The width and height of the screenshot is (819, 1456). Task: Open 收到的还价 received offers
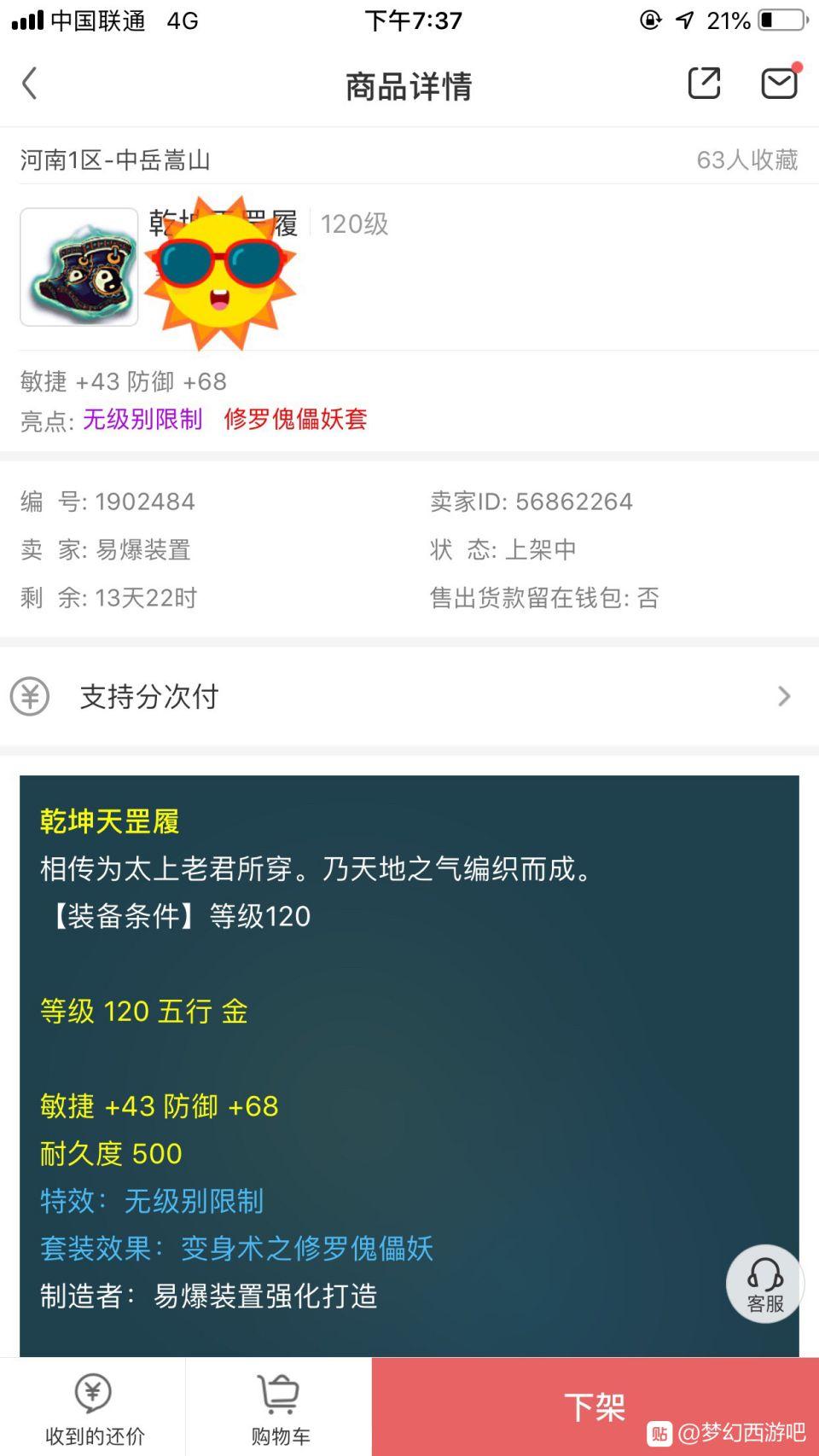(93, 1407)
